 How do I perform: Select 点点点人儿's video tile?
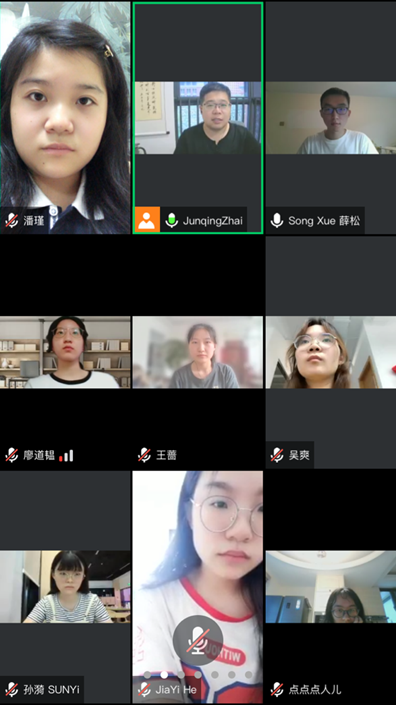(331, 587)
